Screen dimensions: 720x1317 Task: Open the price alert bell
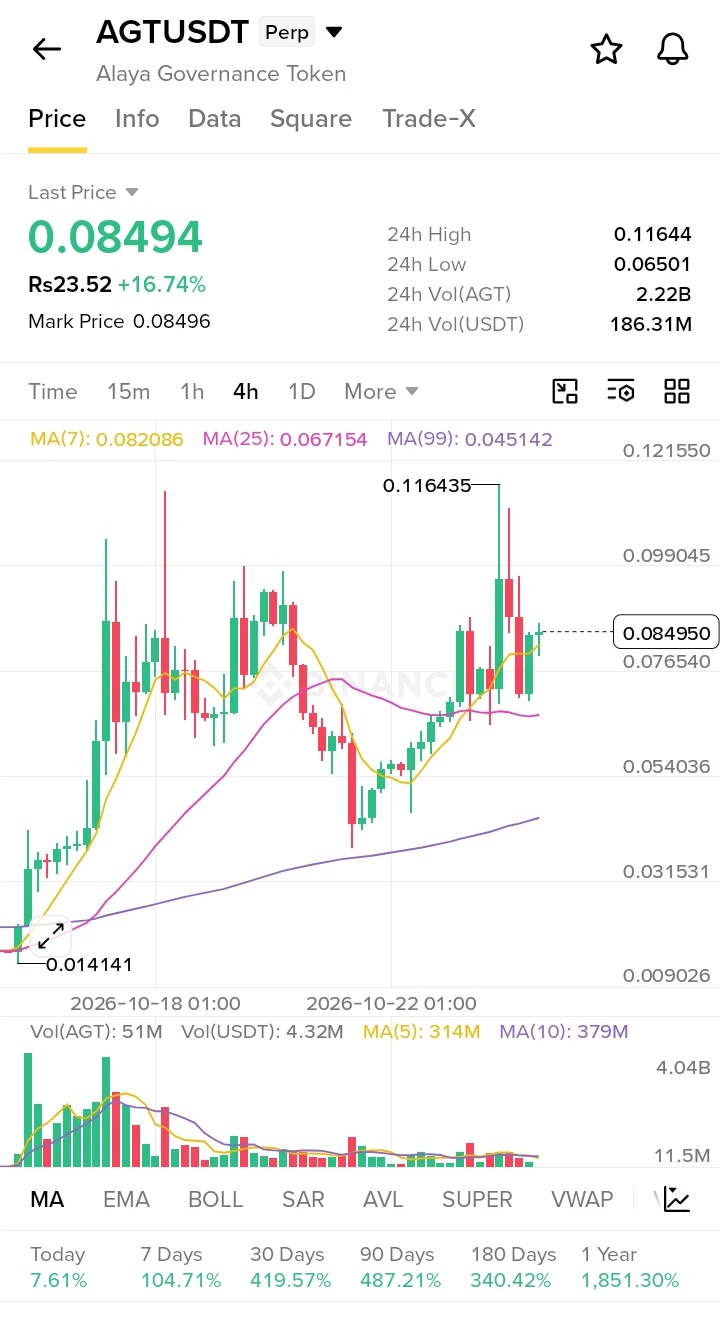673,49
